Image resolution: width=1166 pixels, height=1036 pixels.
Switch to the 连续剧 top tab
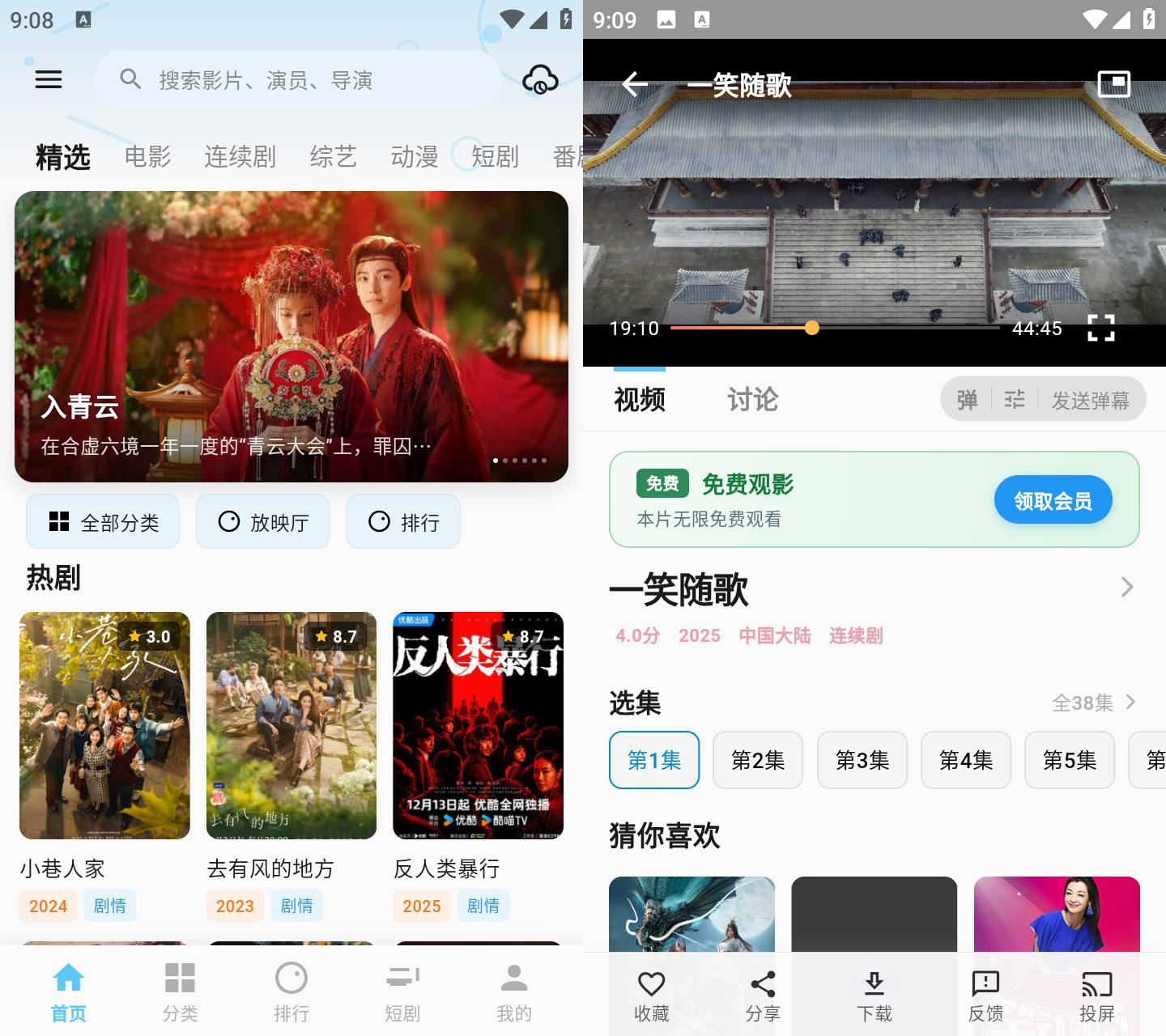[240, 156]
